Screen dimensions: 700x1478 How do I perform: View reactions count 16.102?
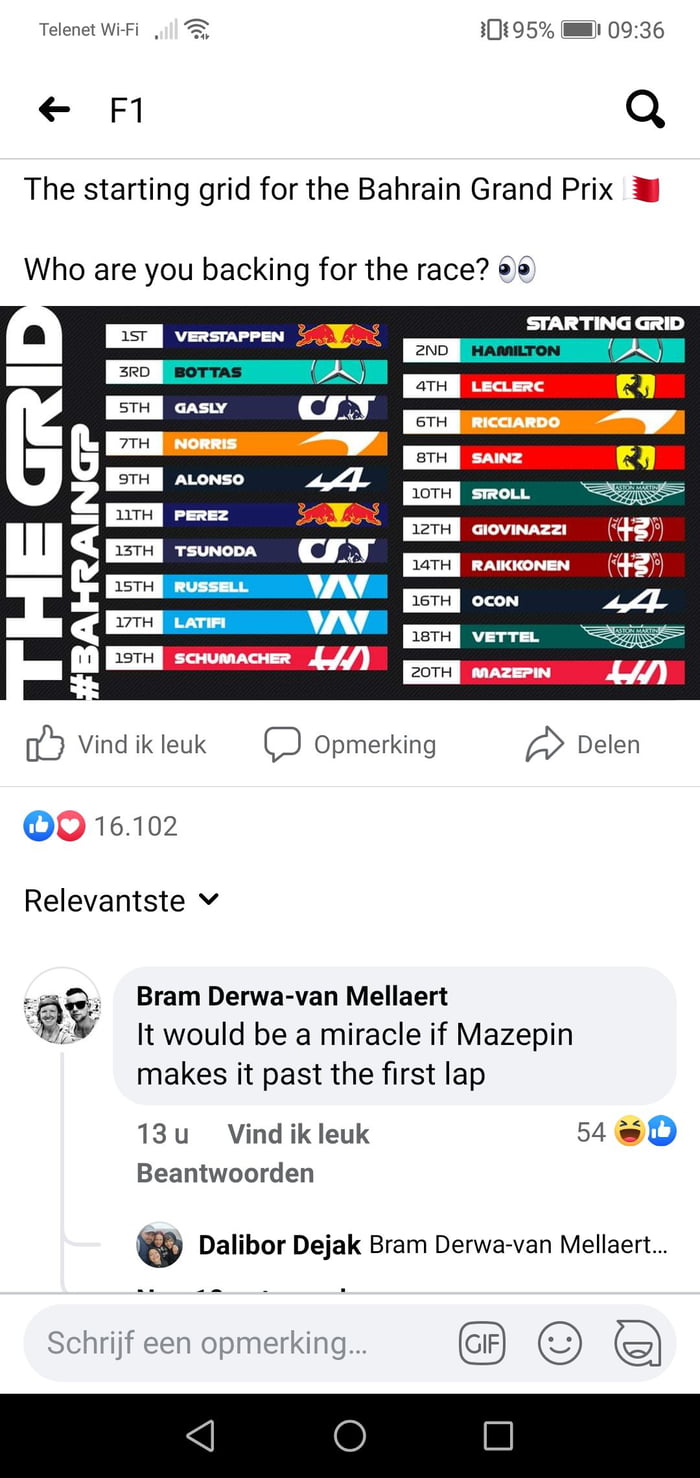coord(100,826)
